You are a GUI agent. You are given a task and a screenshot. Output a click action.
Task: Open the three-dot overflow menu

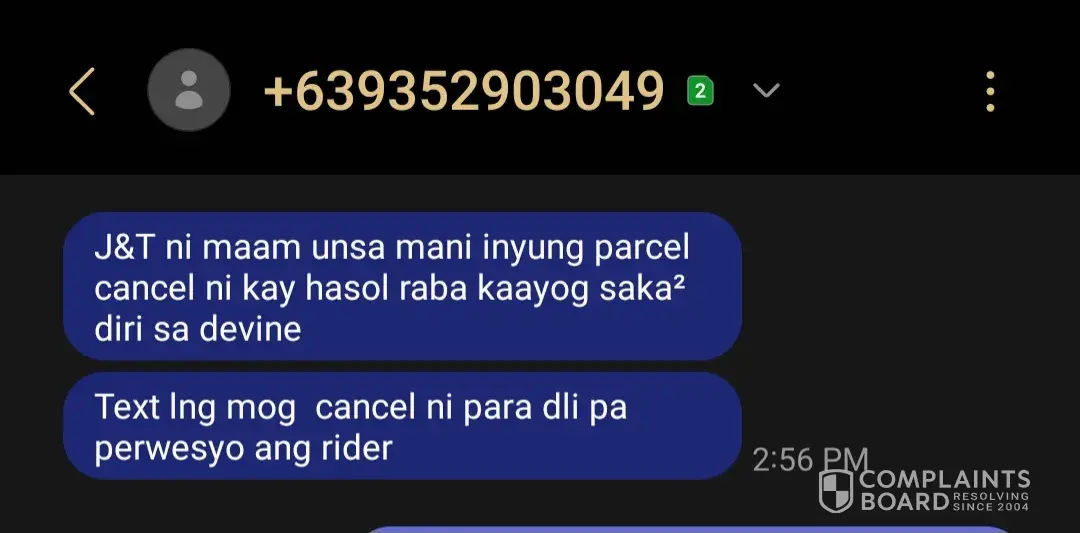click(x=989, y=91)
